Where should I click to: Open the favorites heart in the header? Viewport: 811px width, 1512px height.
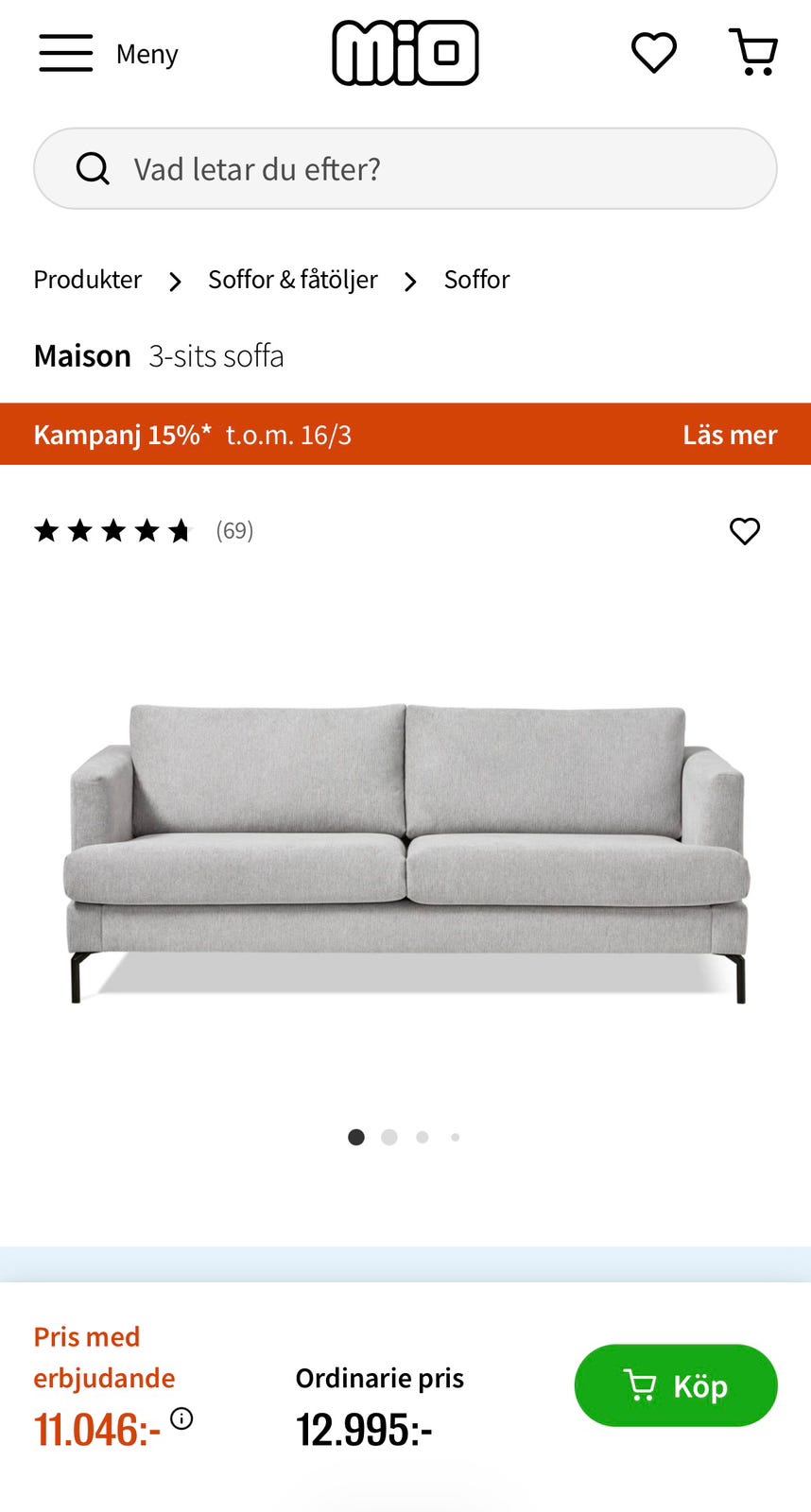[653, 52]
